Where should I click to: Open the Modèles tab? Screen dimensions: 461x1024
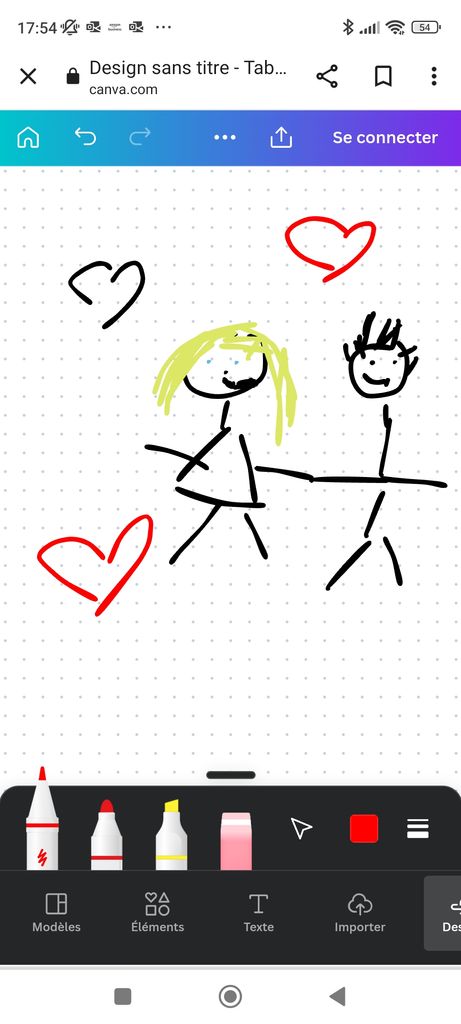point(56,912)
